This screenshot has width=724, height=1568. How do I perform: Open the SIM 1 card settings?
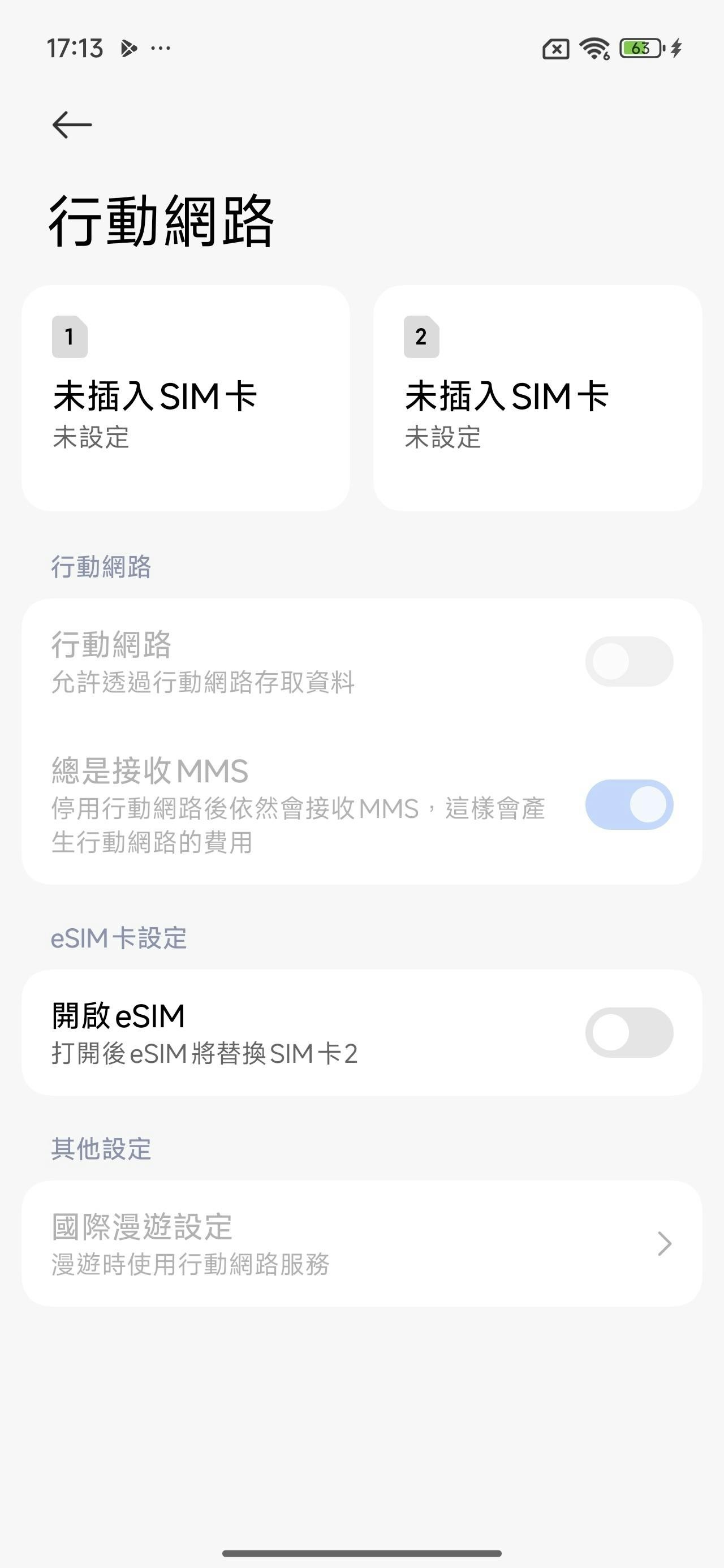click(186, 398)
